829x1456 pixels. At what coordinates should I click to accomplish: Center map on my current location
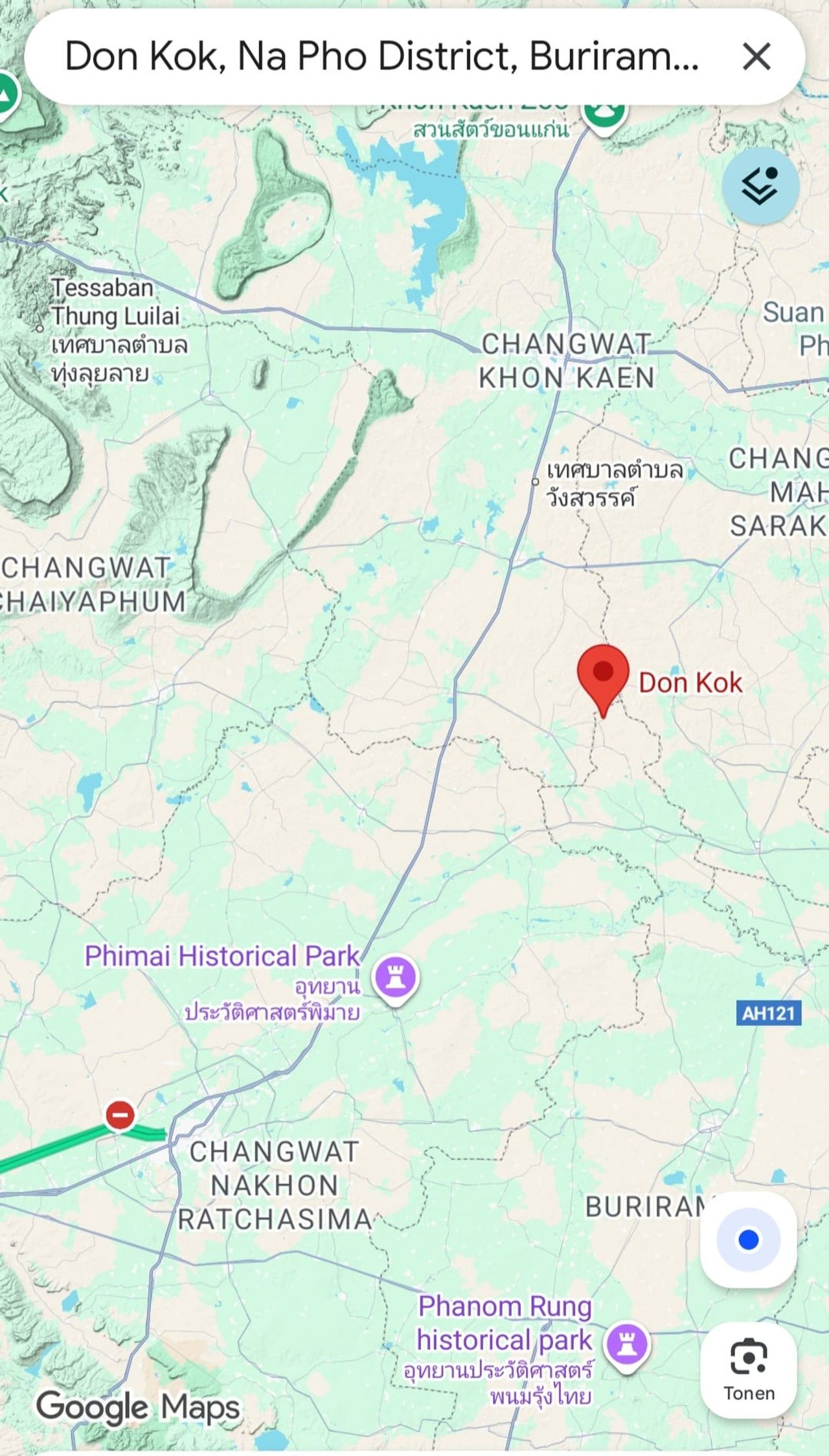click(x=748, y=1240)
